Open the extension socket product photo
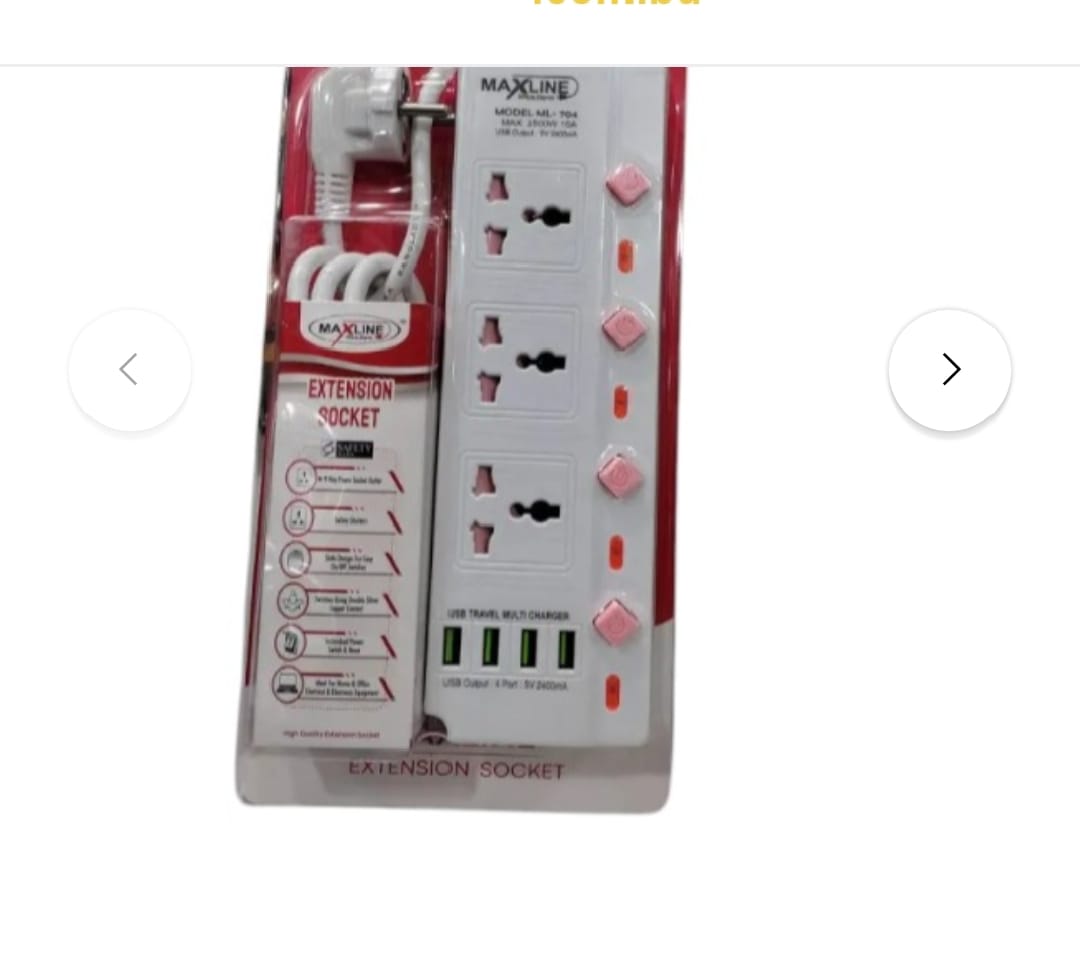1080x953 pixels. pyautogui.click(x=460, y=440)
